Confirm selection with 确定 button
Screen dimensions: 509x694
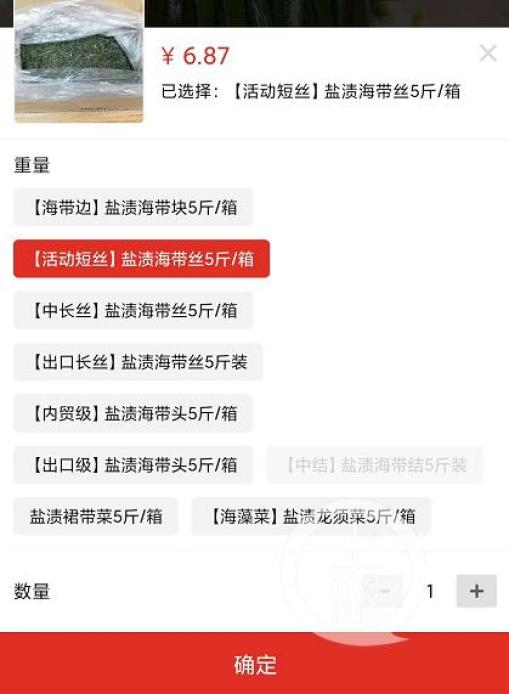point(254,663)
